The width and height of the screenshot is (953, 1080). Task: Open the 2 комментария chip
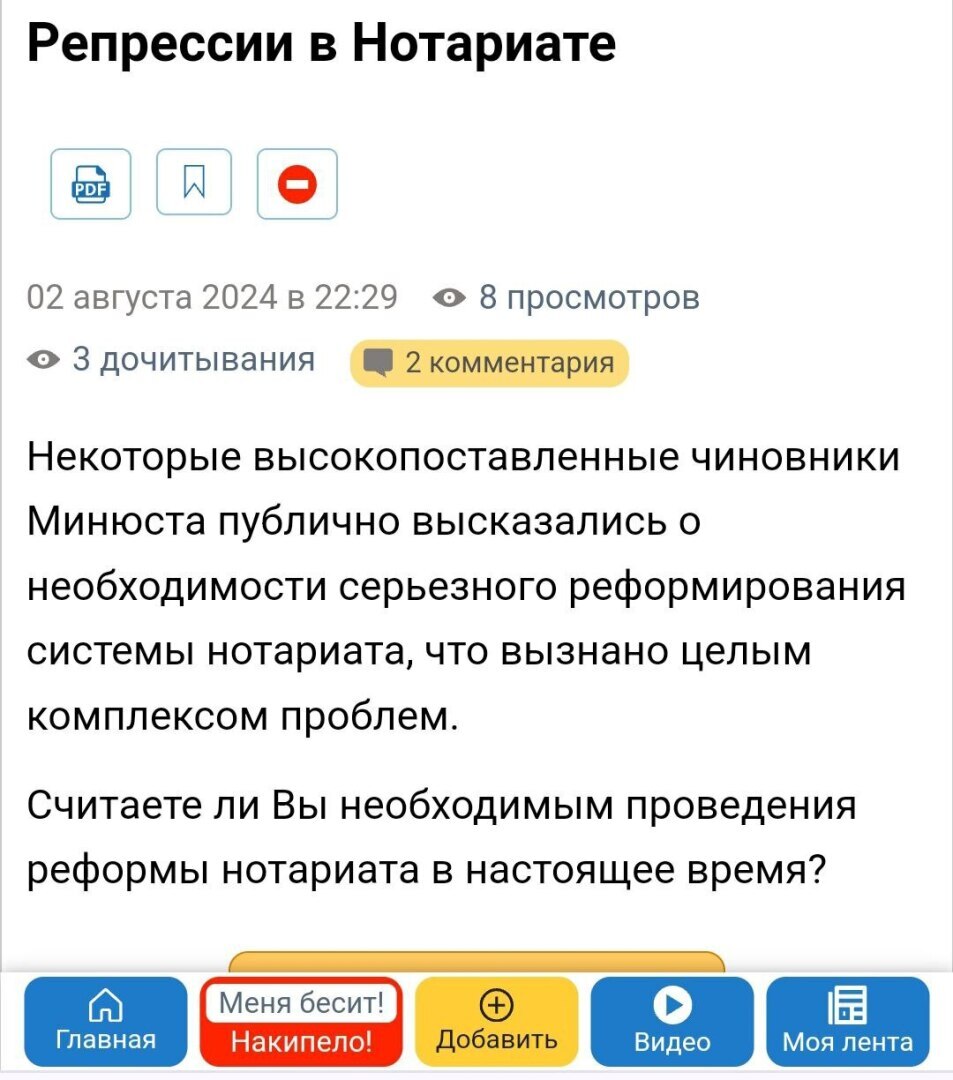pyautogui.click(x=489, y=363)
